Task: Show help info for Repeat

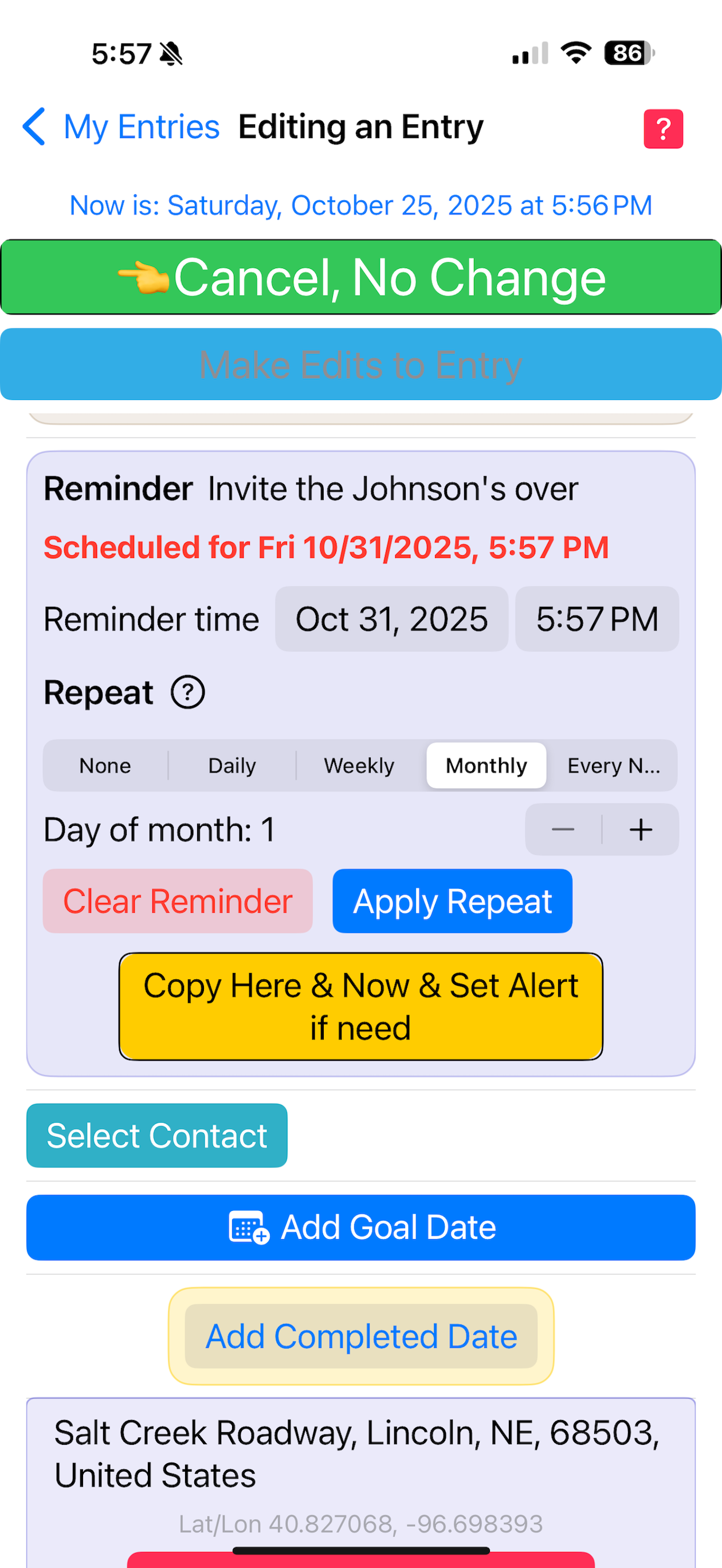Action: click(187, 693)
